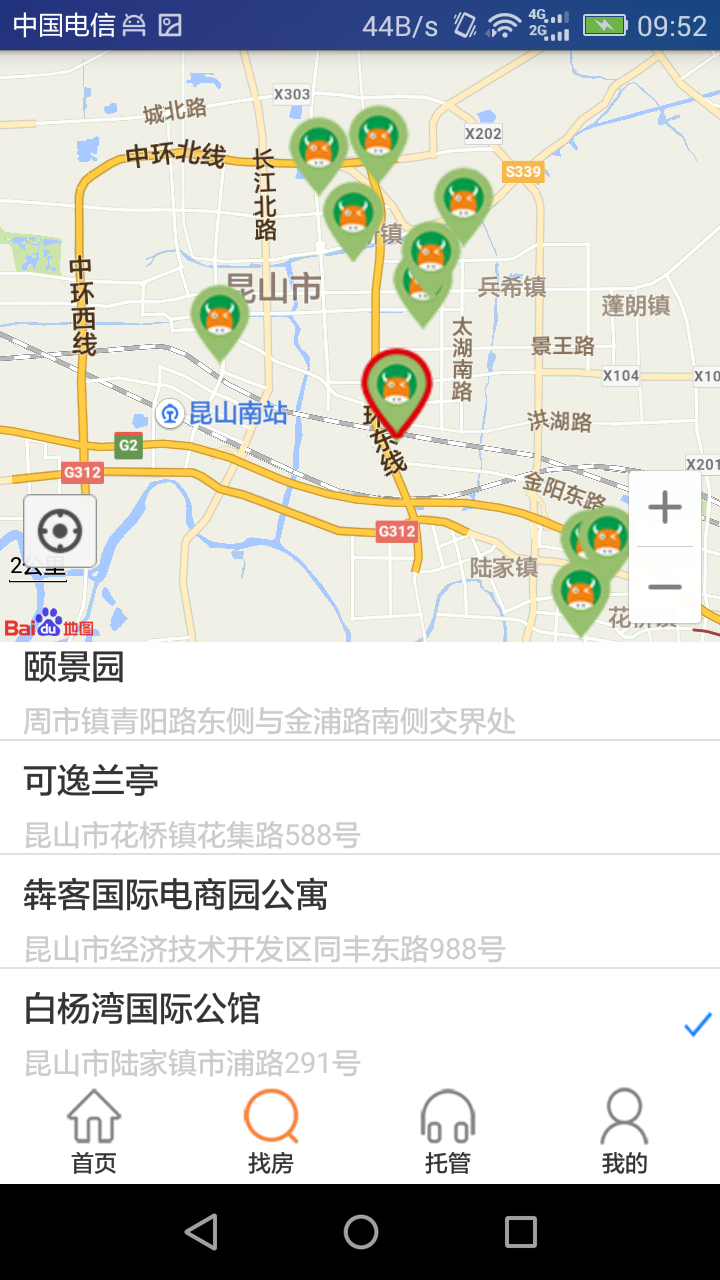Select 可逸兰亭 in the list
This screenshot has height=1280, width=720.
(x=360, y=805)
